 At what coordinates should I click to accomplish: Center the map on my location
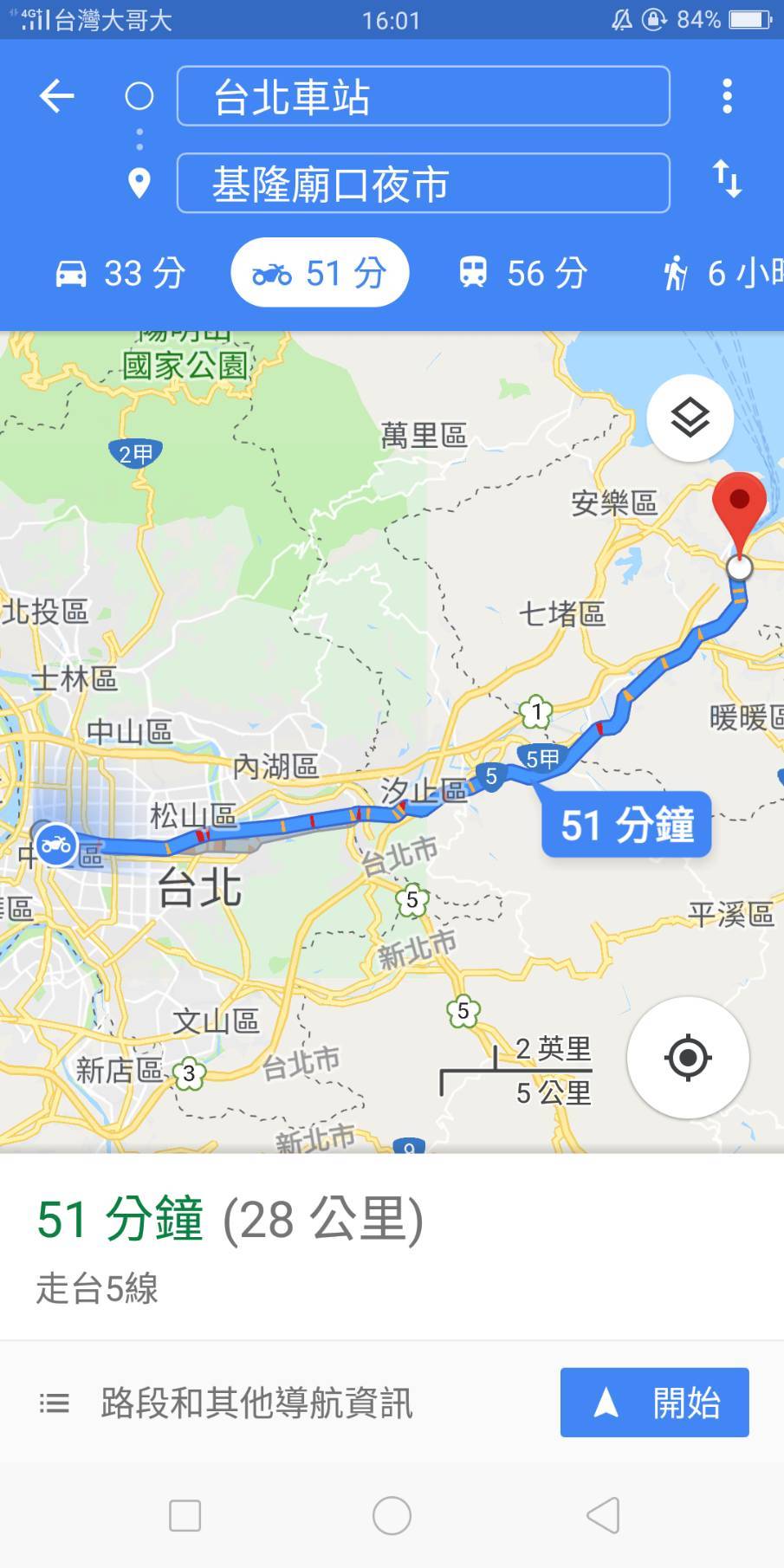pyautogui.click(x=688, y=1058)
